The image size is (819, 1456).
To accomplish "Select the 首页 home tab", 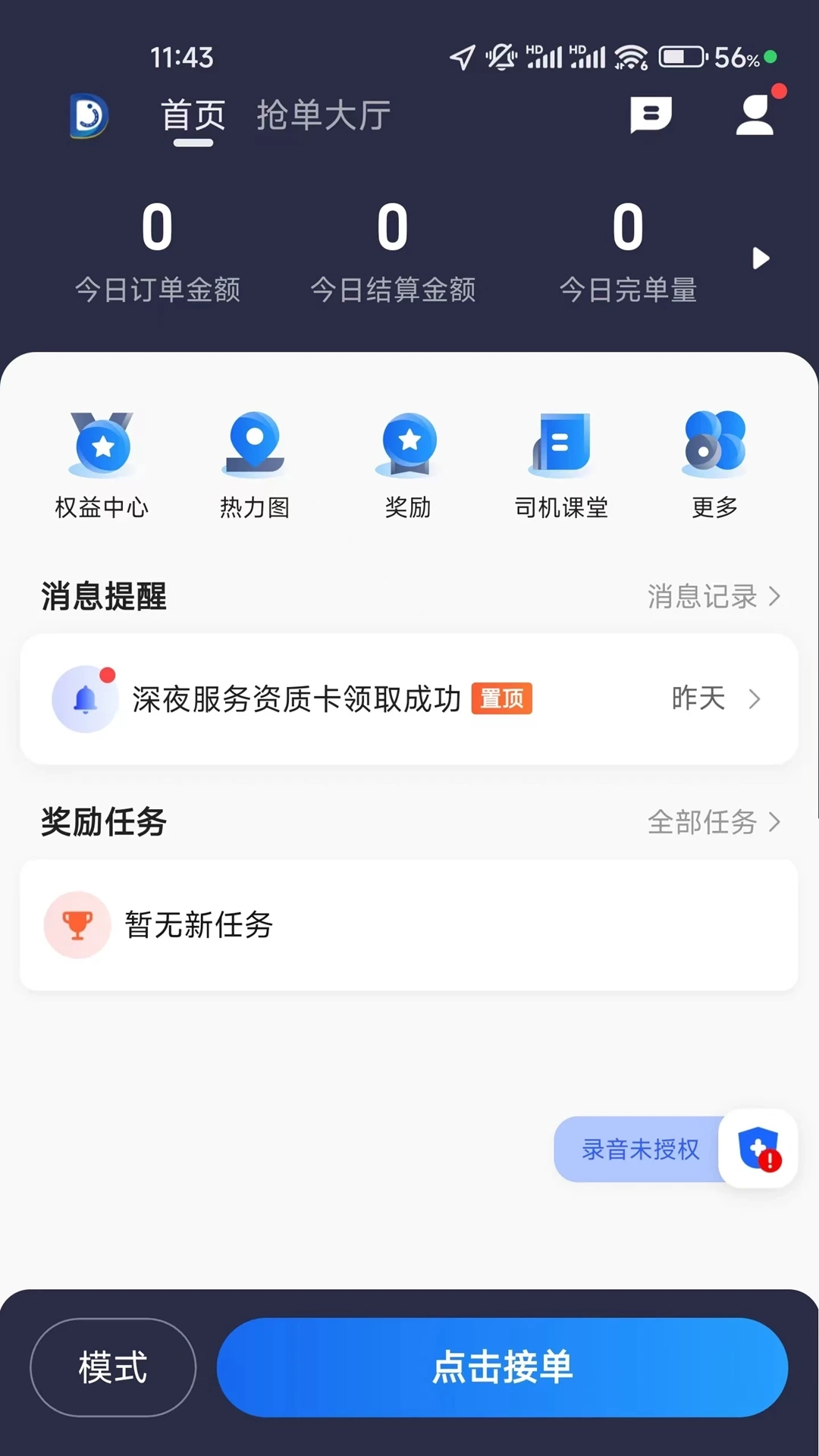I will [x=191, y=115].
